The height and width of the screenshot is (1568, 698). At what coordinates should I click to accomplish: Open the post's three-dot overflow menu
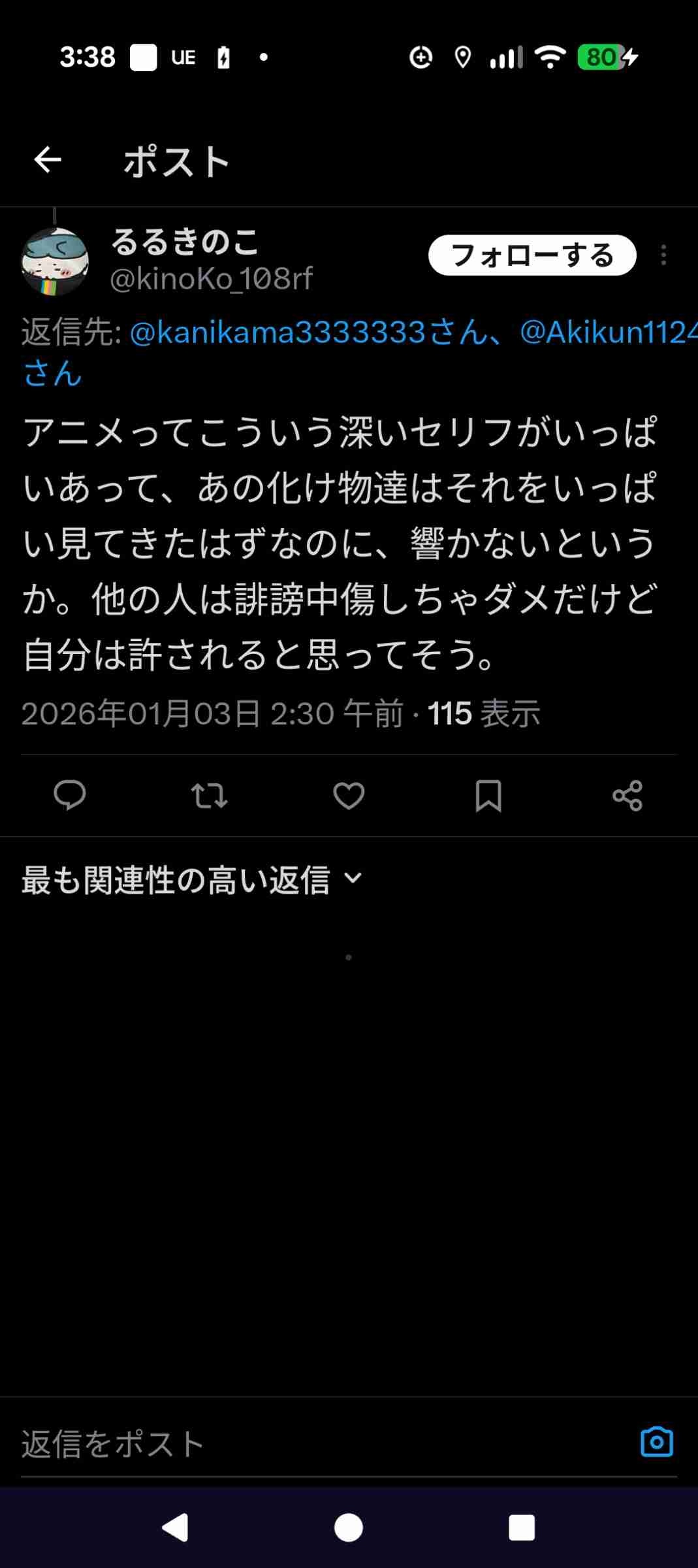tap(663, 255)
